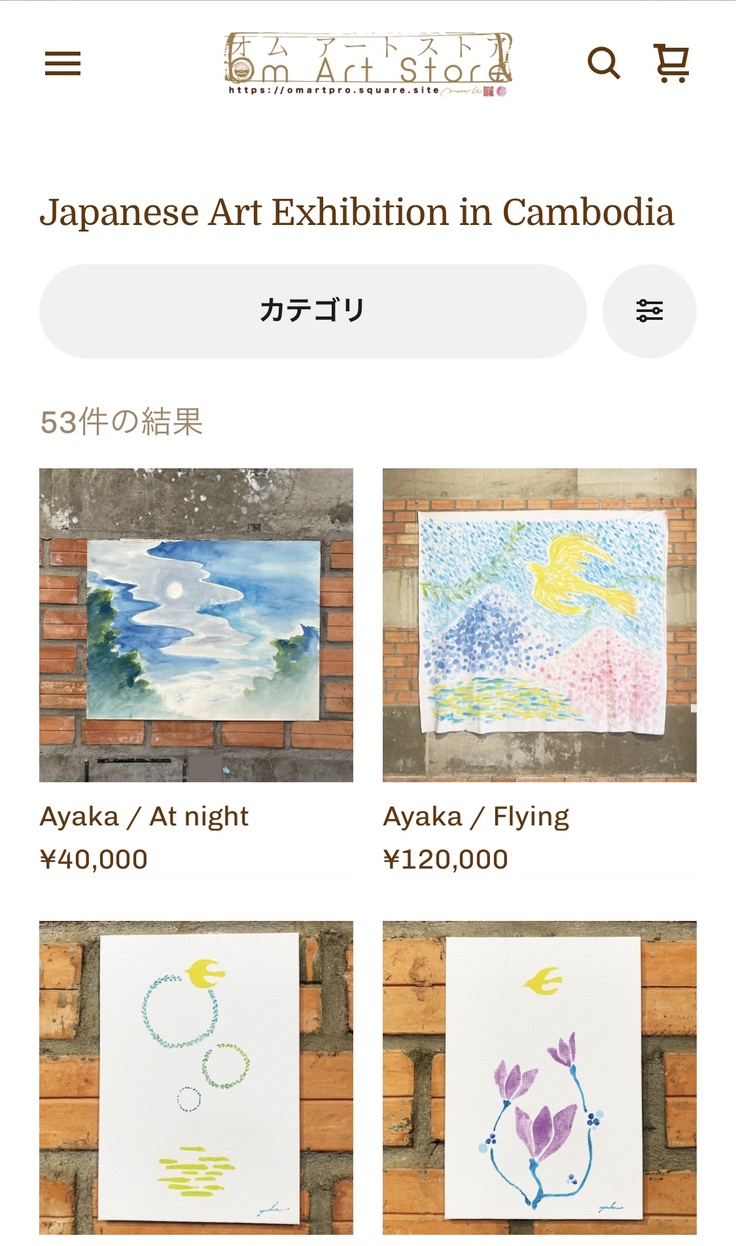Select the artwork with green circles and yellow bird

tap(196, 1077)
